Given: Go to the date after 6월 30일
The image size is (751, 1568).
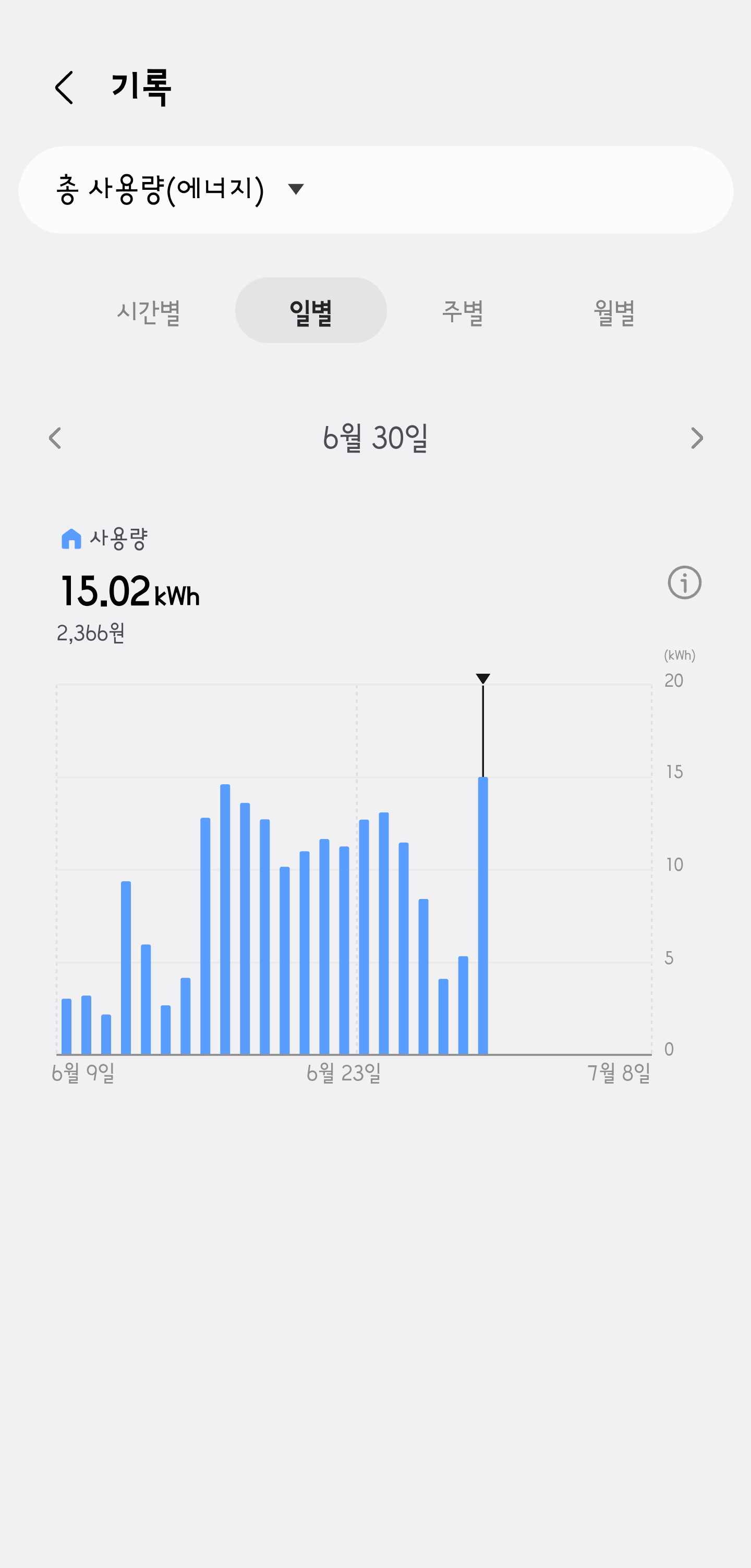Looking at the screenshot, I should click(697, 437).
